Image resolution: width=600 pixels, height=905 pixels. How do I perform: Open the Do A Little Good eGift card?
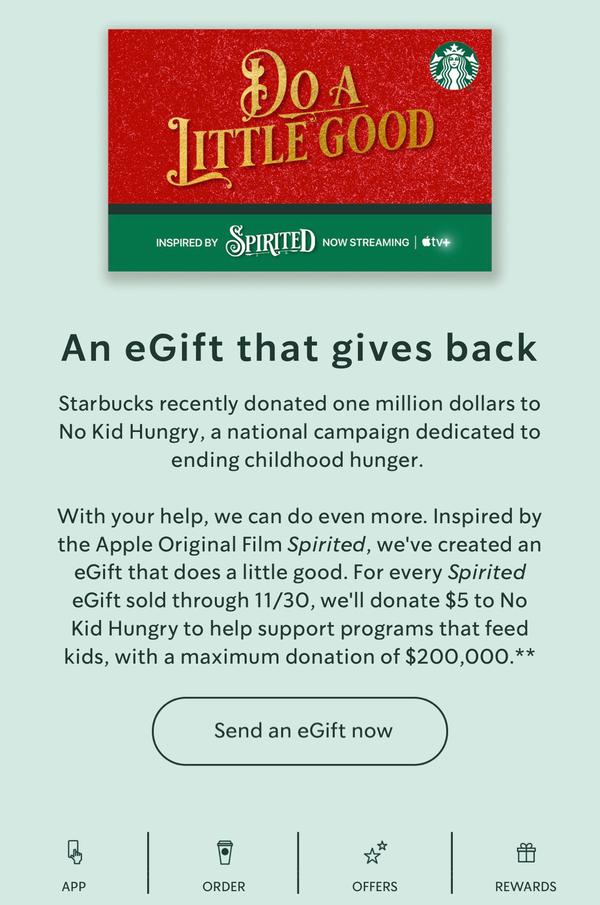[x=300, y=150]
